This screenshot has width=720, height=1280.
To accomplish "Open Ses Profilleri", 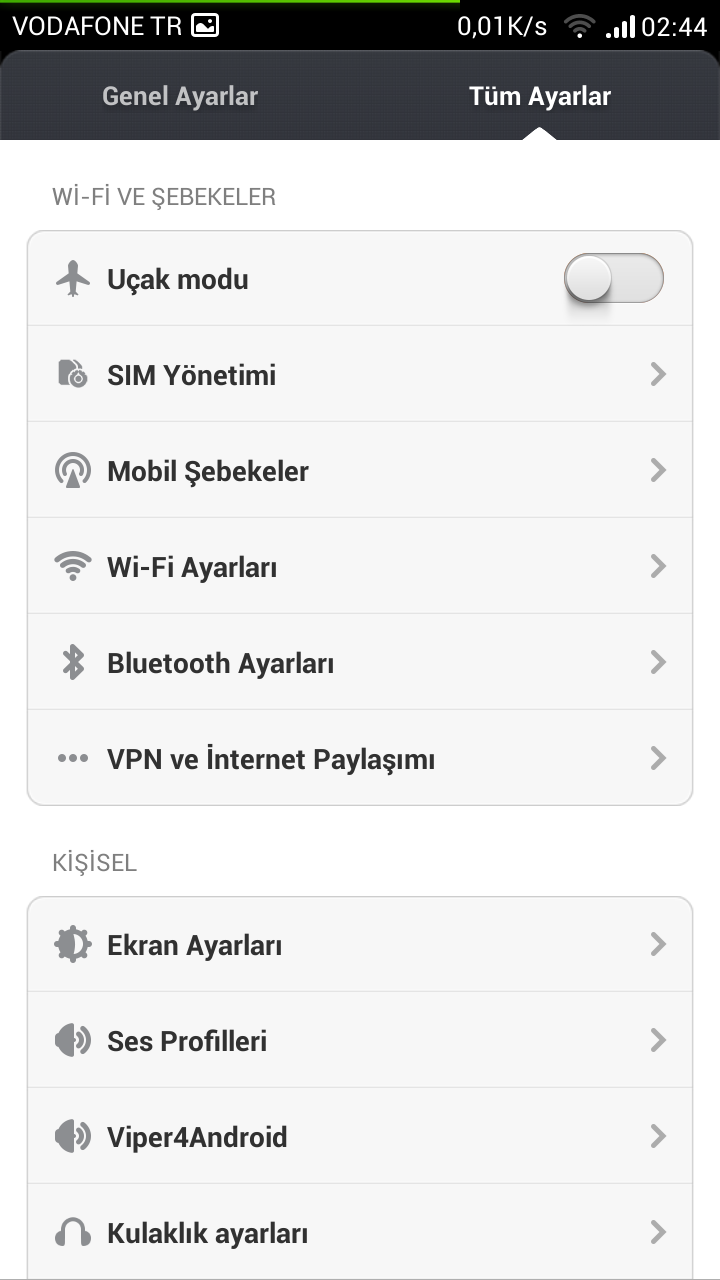I will (360, 1041).
